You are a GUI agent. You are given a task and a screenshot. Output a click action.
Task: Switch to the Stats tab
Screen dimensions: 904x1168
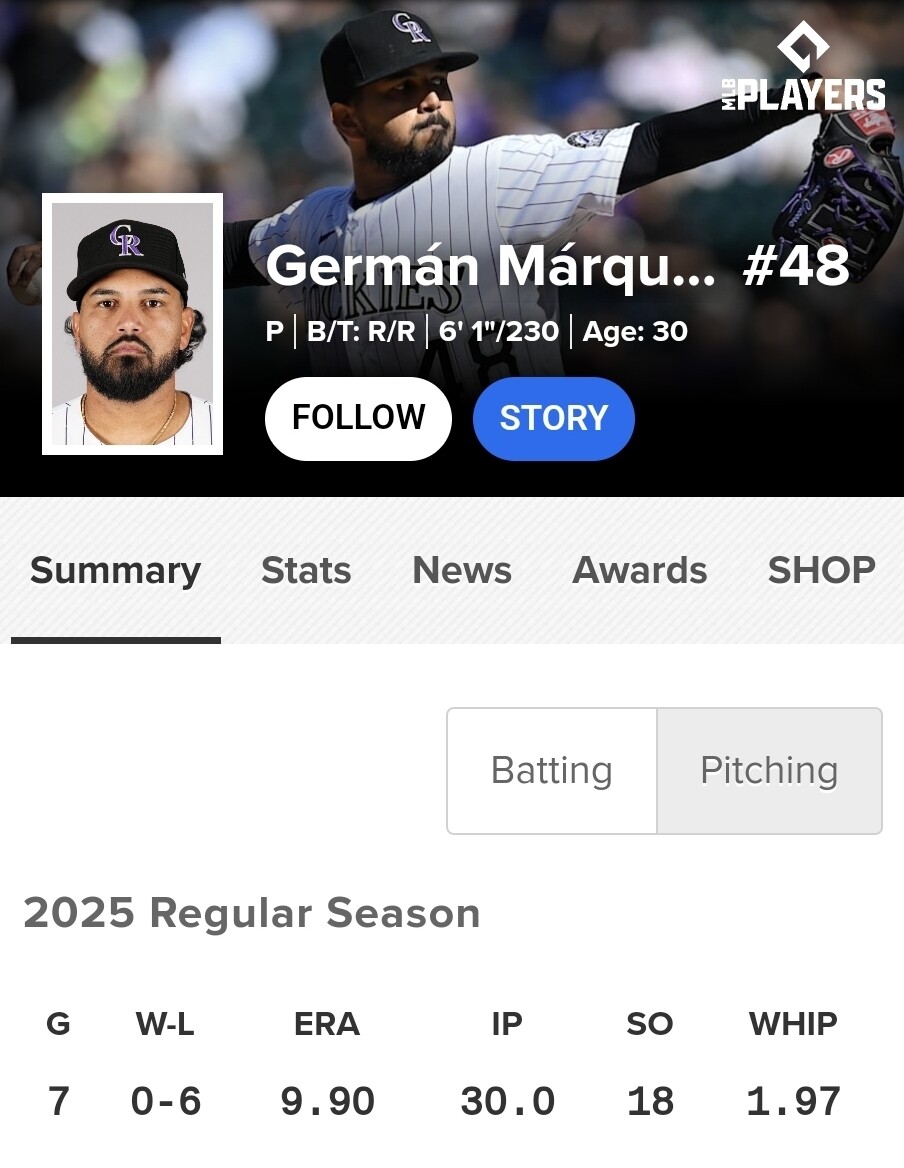[306, 570]
